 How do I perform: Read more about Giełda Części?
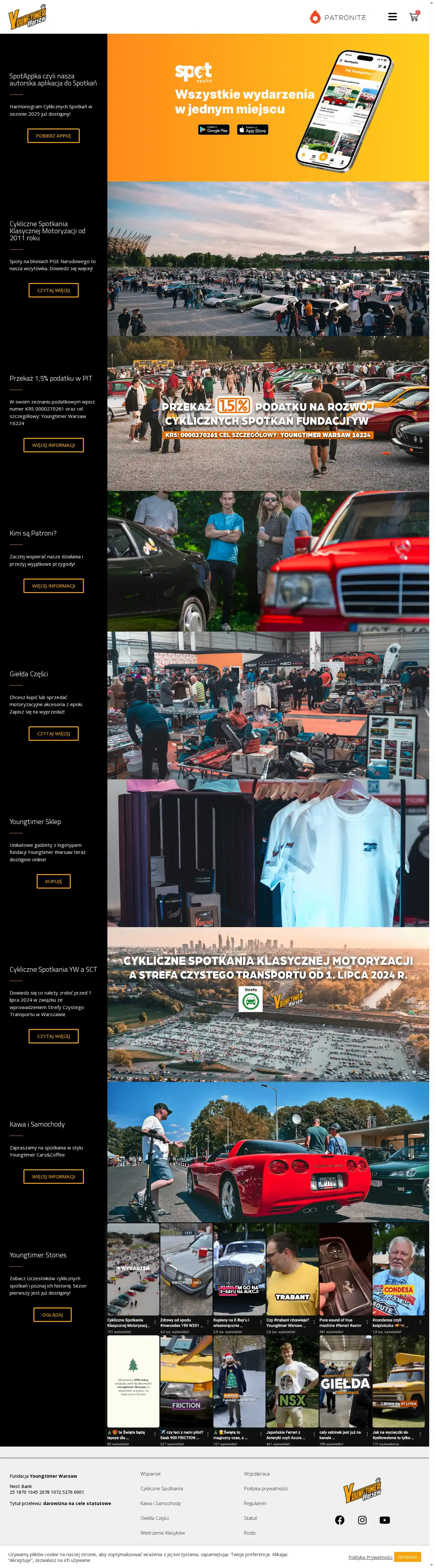54,733
